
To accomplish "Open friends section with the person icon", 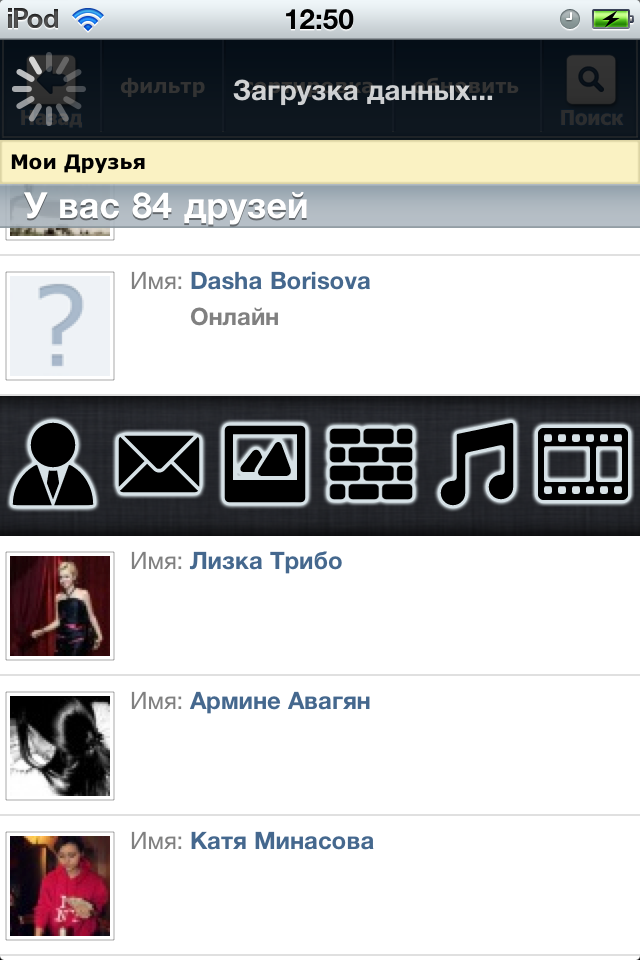I will 54,464.
